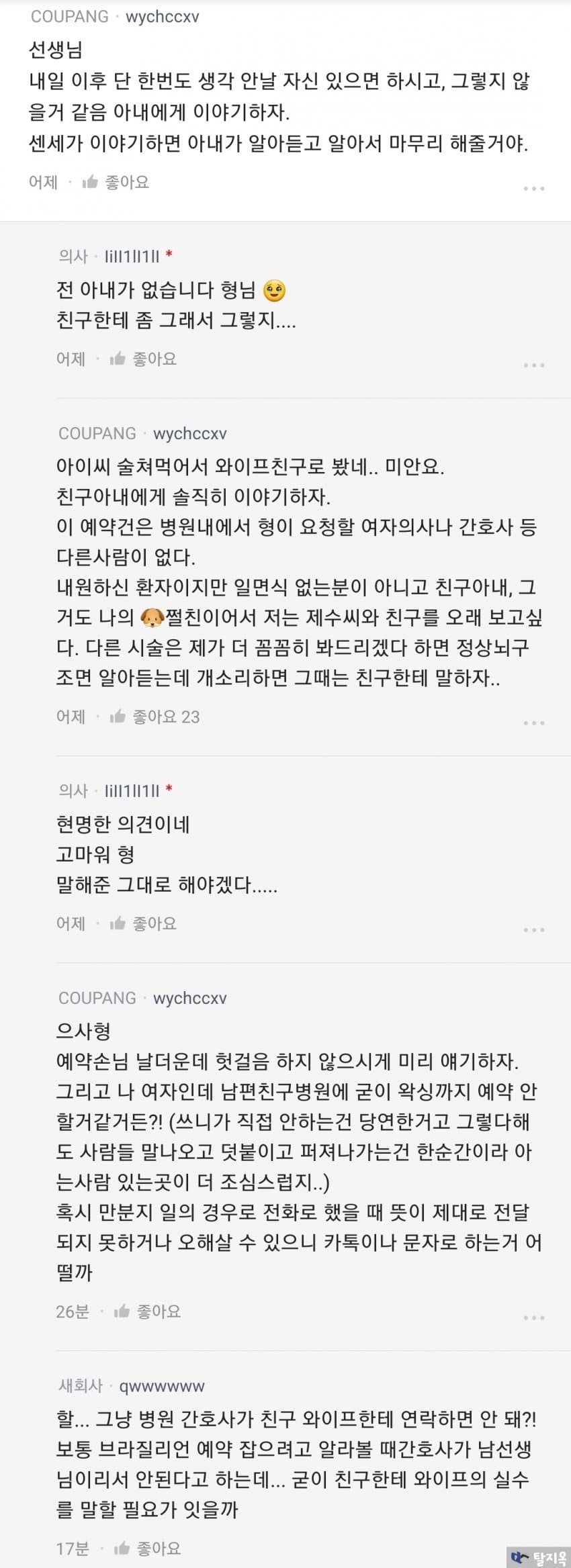Open options for the 전 아내가 없습니다 reply
The height and width of the screenshot is (1568, 571).
pyautogui.click(x=533, y=365)
